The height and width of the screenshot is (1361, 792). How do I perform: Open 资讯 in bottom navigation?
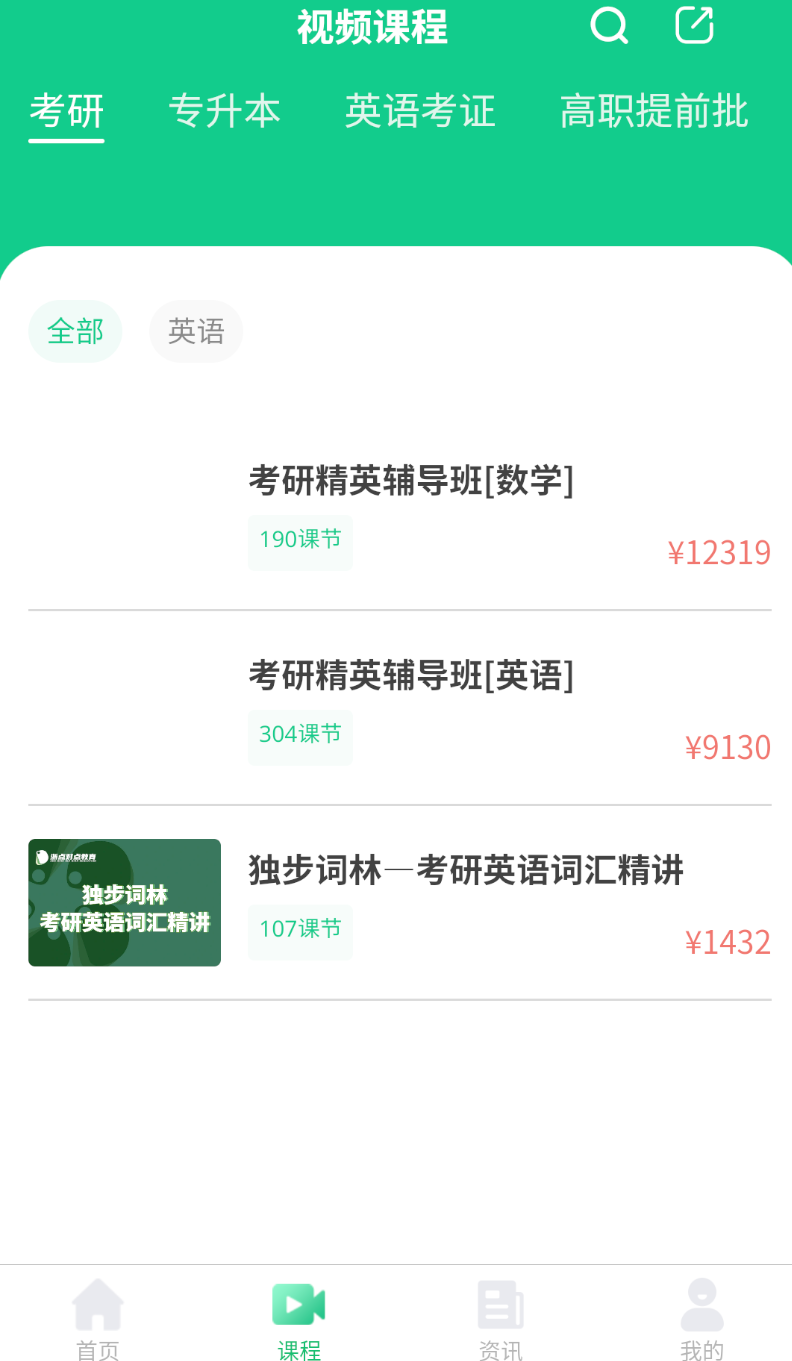[500, 1319]
